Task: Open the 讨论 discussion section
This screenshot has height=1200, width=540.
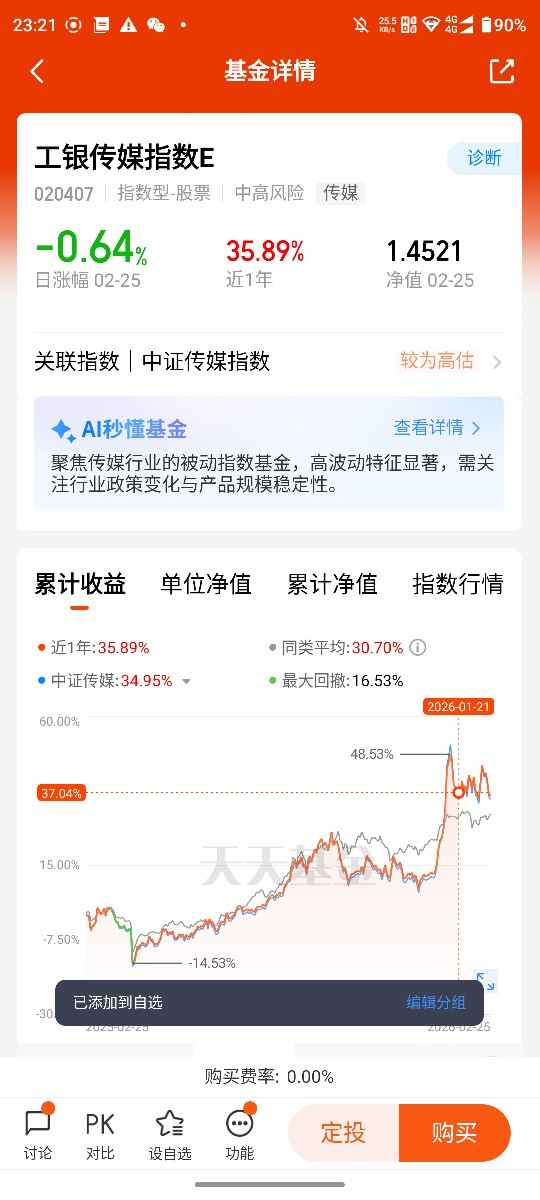Action: coord(38,1133)
